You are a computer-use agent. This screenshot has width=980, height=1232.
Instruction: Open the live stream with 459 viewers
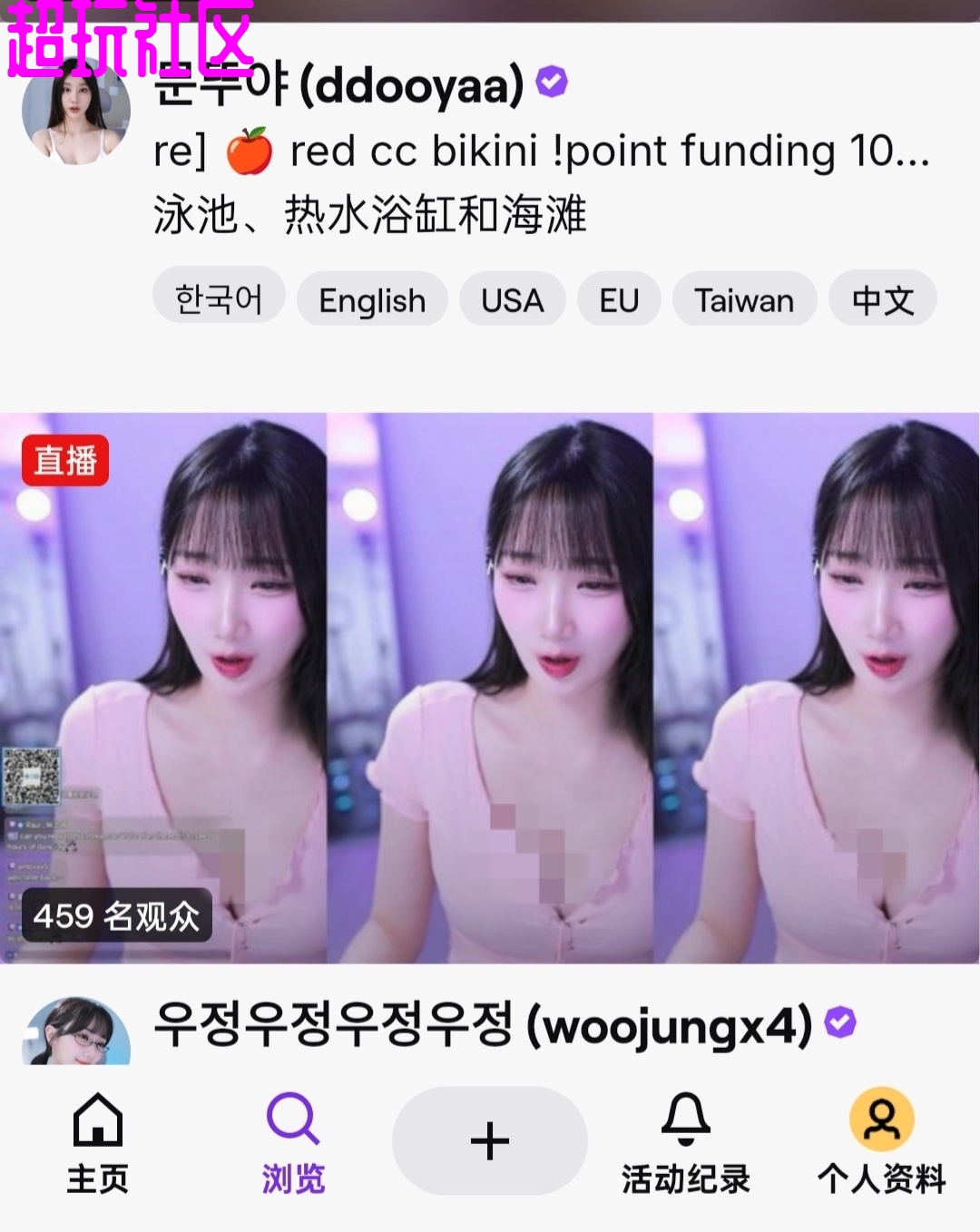pyautogui.click(x=490, y=688)
